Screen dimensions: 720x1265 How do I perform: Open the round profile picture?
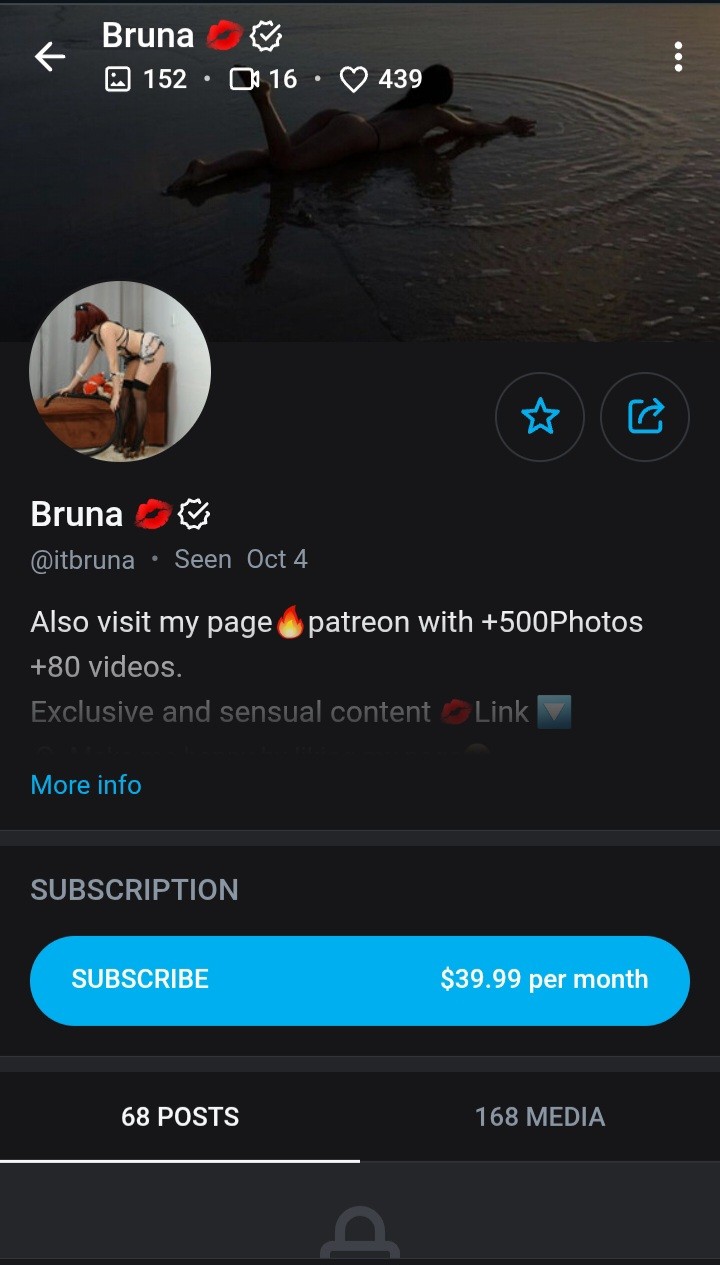[120, 371]
